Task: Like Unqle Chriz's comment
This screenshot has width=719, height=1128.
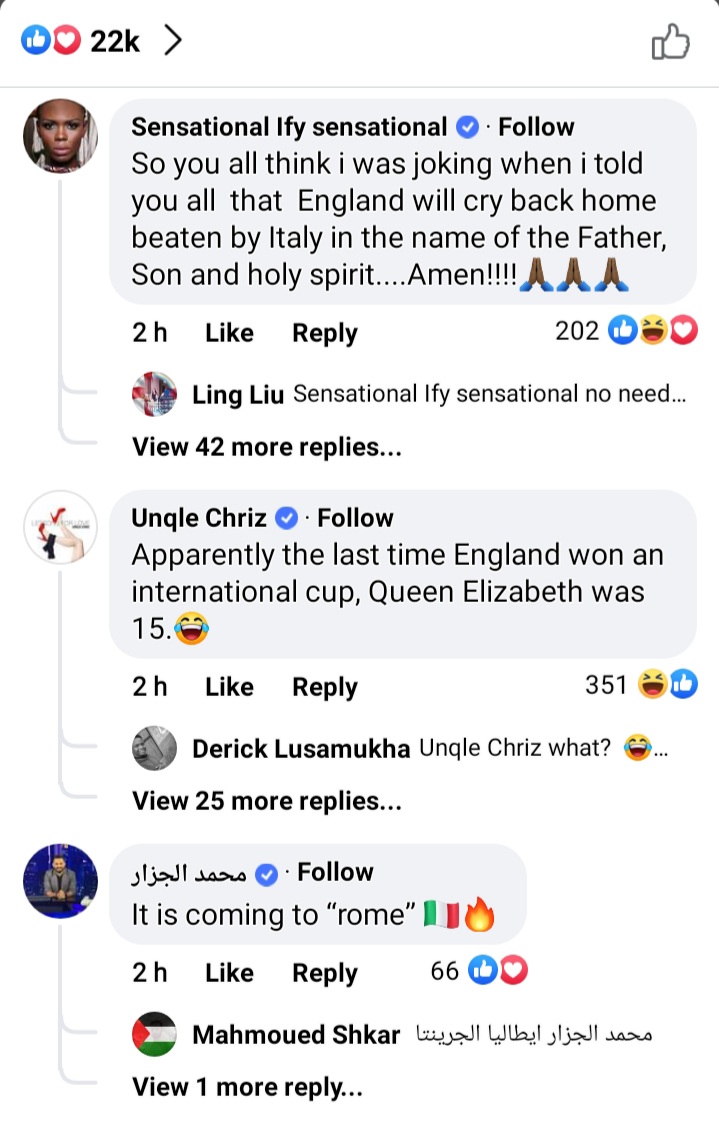Action: pyautogui.click(x=229, y=687)
